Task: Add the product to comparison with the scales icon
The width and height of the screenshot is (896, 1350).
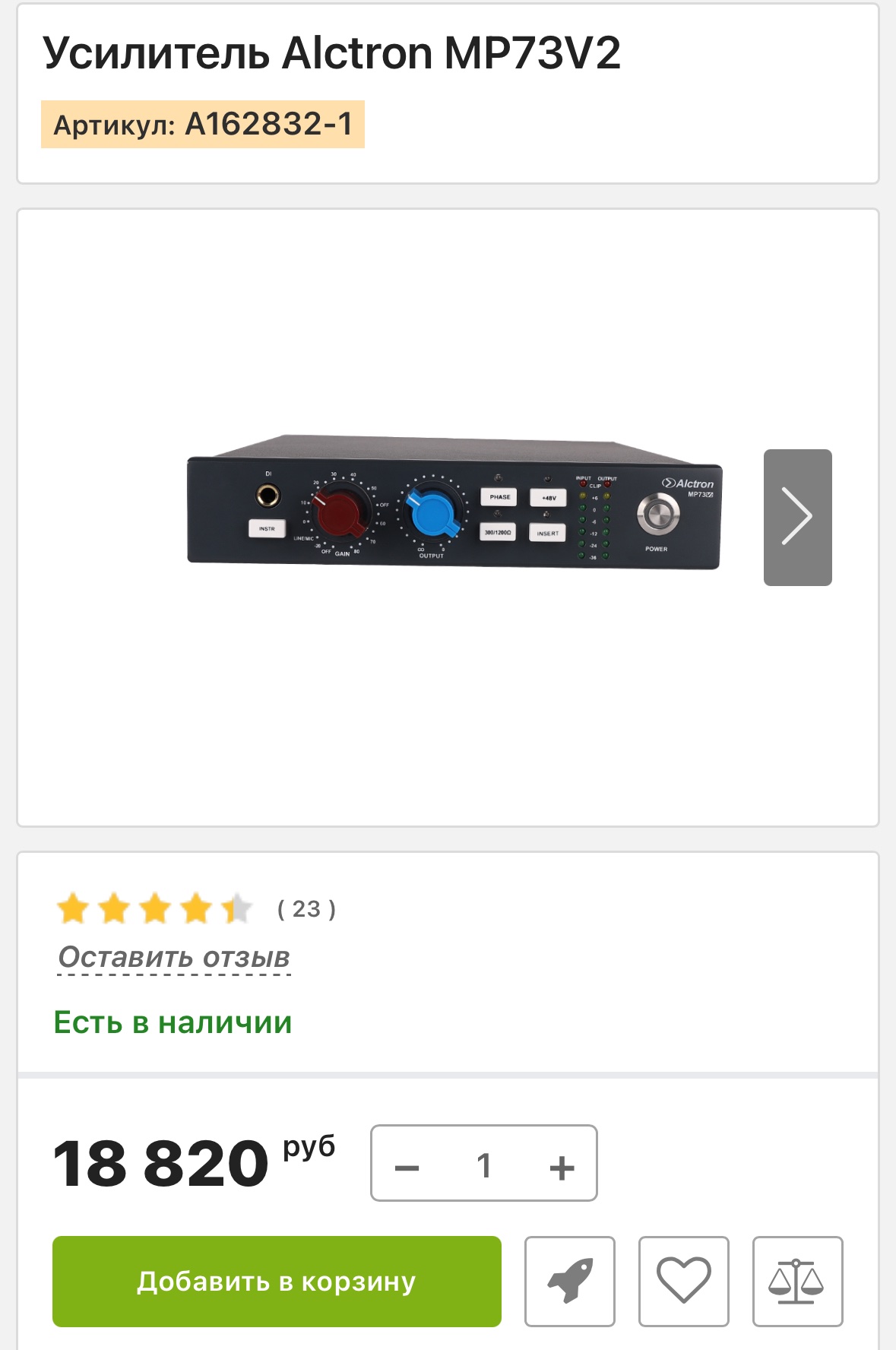Action: [x=797, y=1282]
